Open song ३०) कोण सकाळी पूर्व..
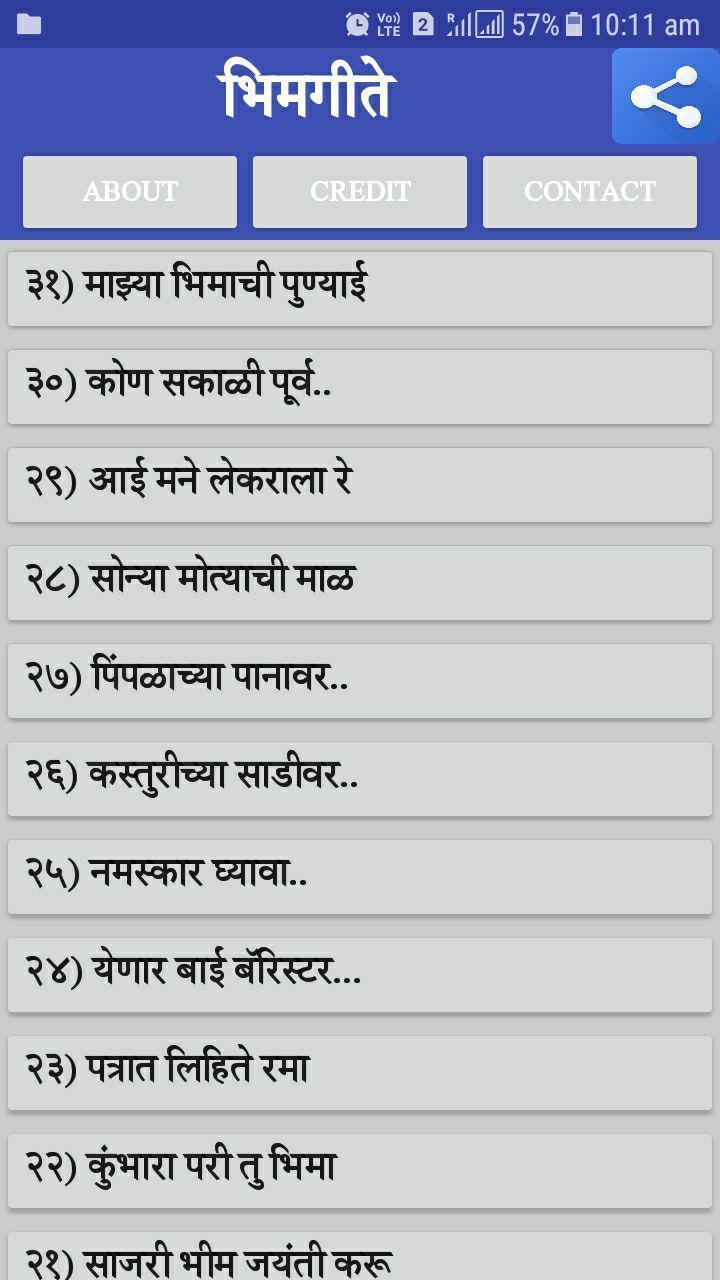Viewport: 720px width, 1280px height. point(360,385)
